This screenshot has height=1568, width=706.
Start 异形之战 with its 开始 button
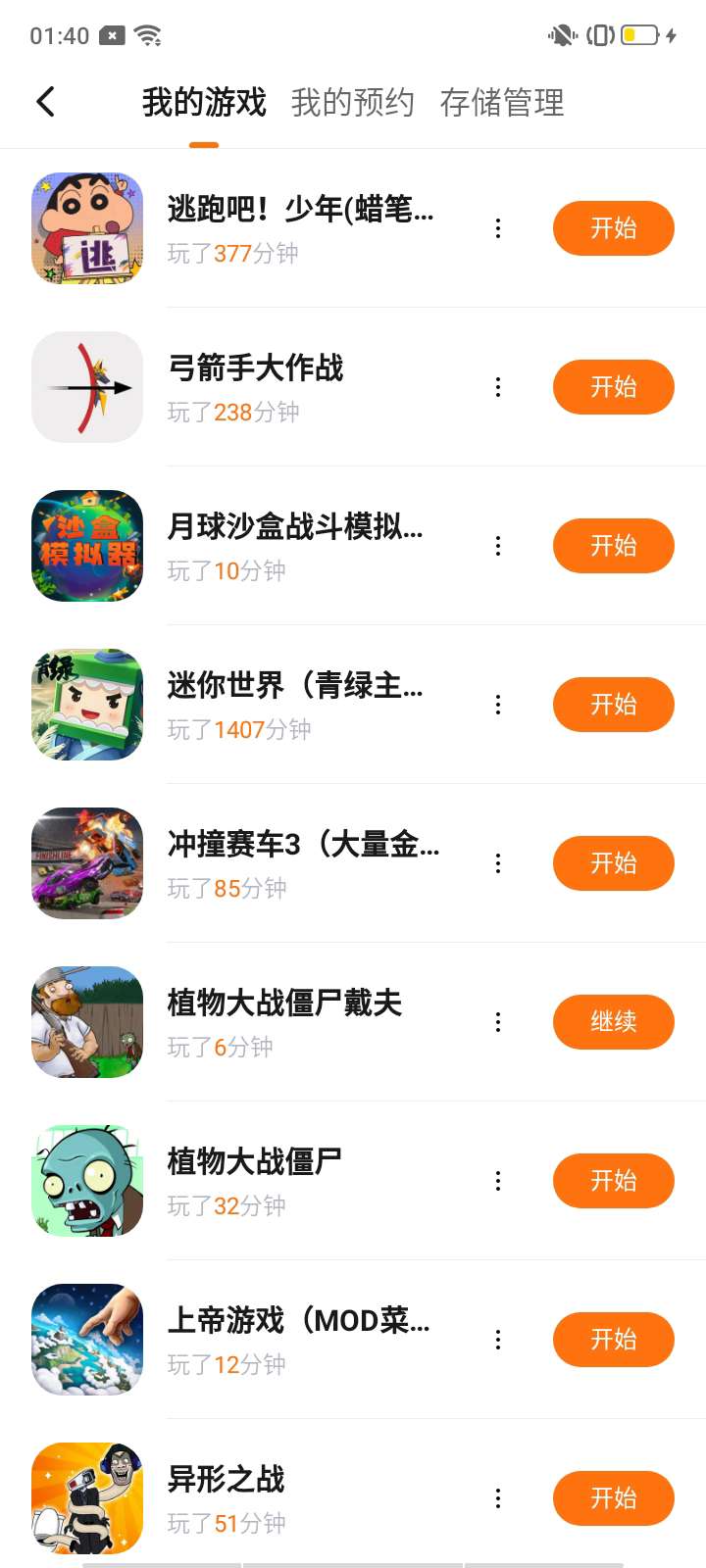point(613,1498)
